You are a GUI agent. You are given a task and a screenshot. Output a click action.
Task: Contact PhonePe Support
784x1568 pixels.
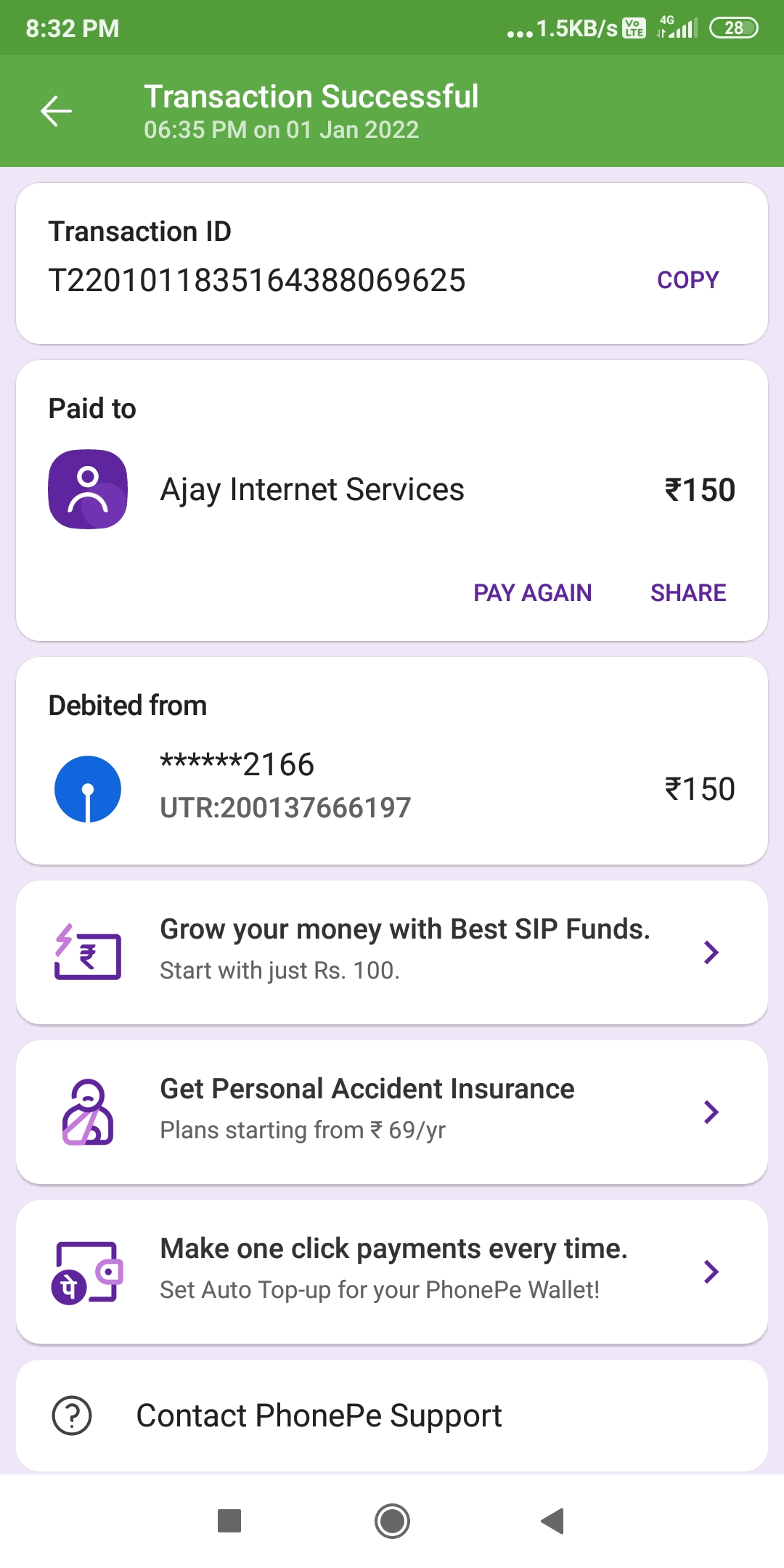point(319,1416)
